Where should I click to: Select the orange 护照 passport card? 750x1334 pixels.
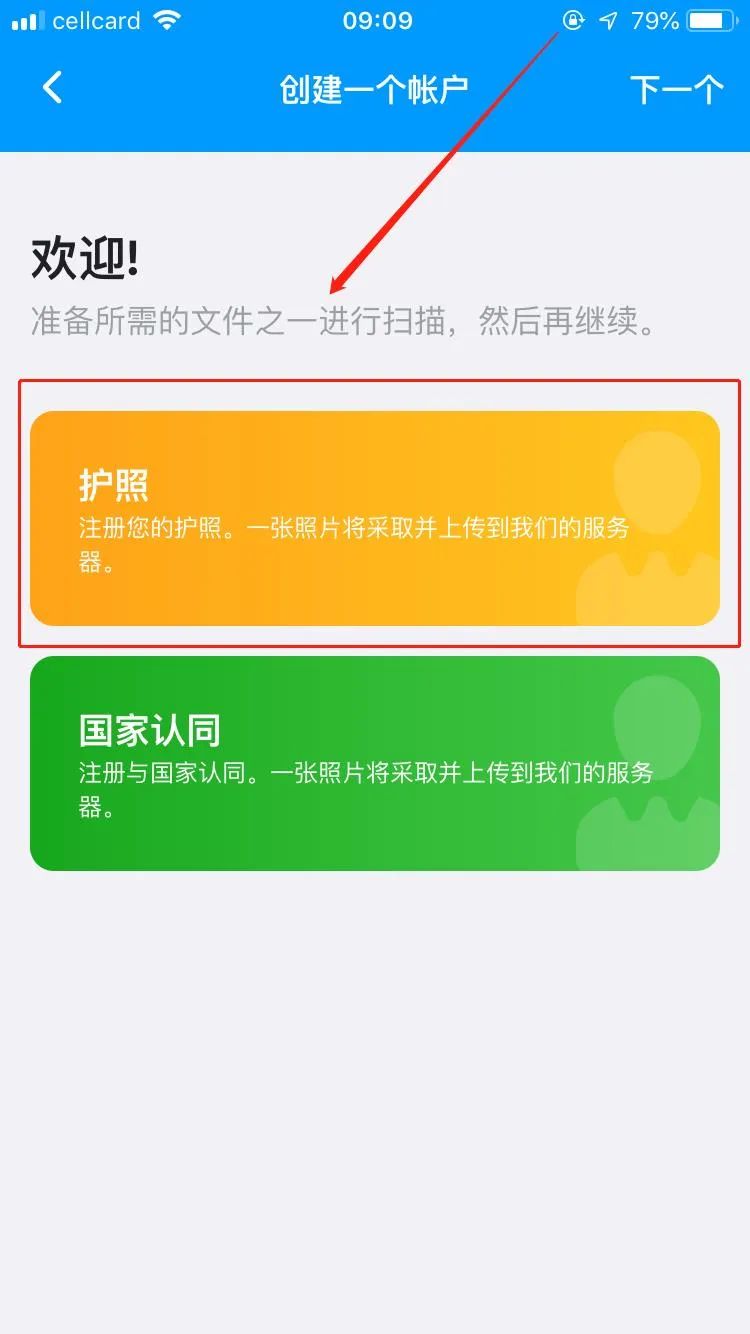point(374,518)
